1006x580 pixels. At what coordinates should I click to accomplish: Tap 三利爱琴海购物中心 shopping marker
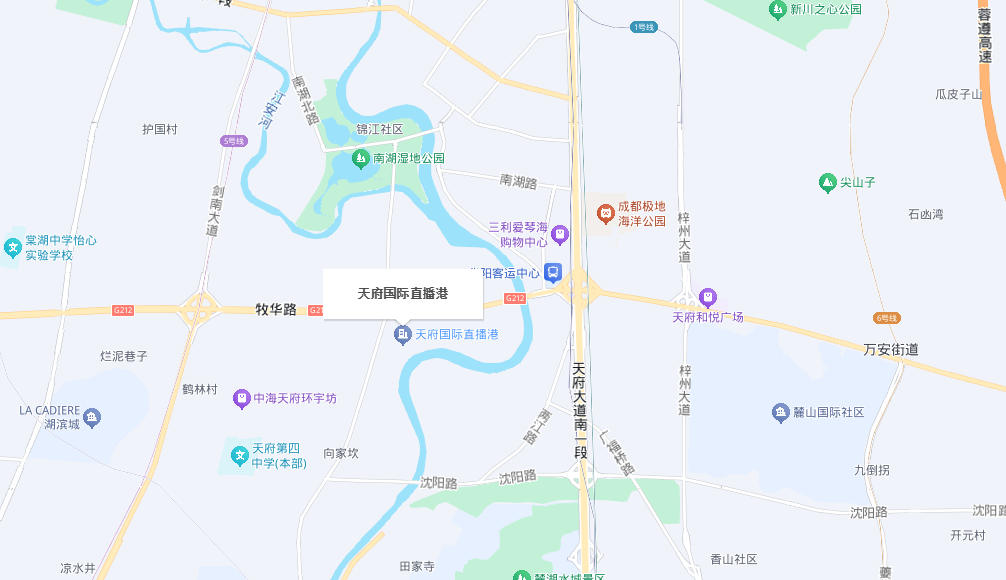point(560,235)
